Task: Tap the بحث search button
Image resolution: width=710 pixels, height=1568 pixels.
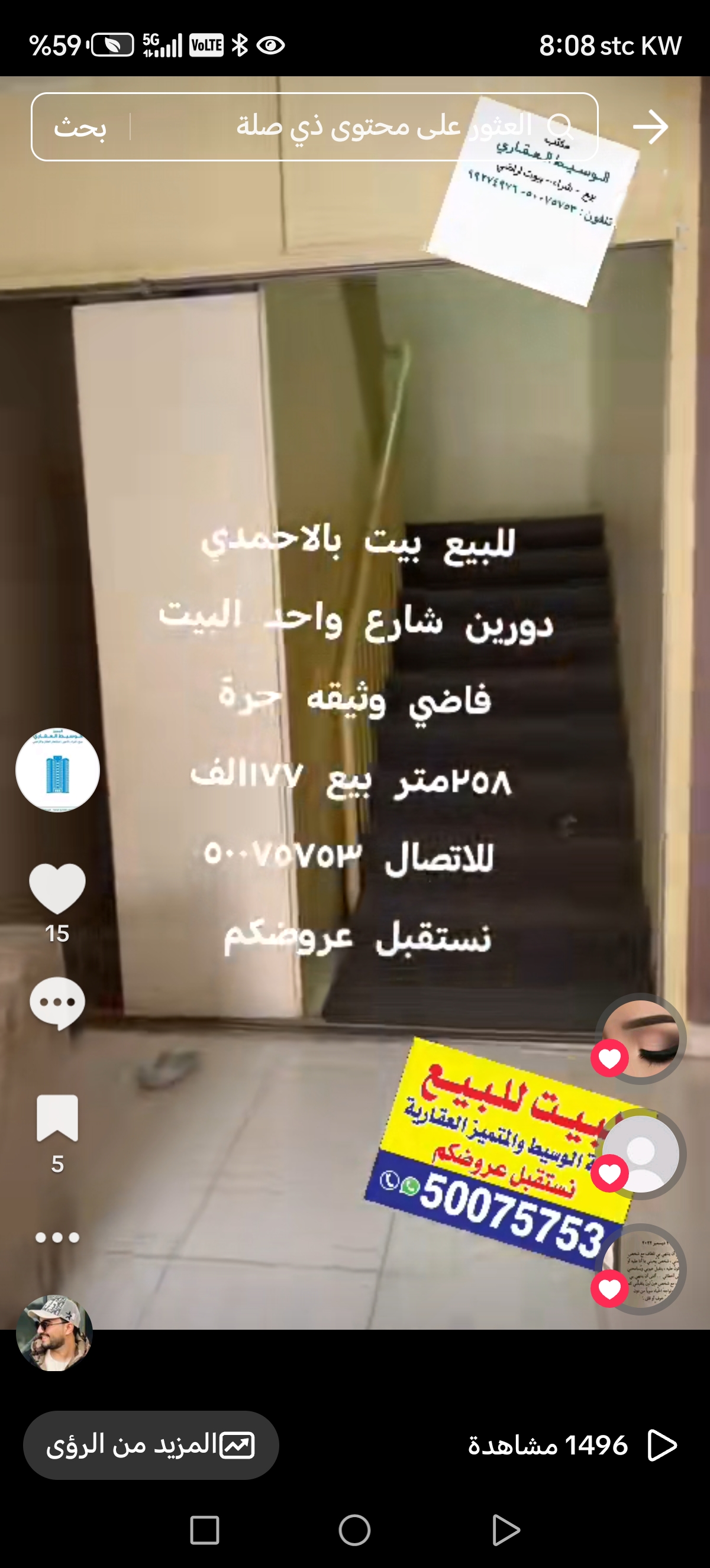Action: pos(80,127)
